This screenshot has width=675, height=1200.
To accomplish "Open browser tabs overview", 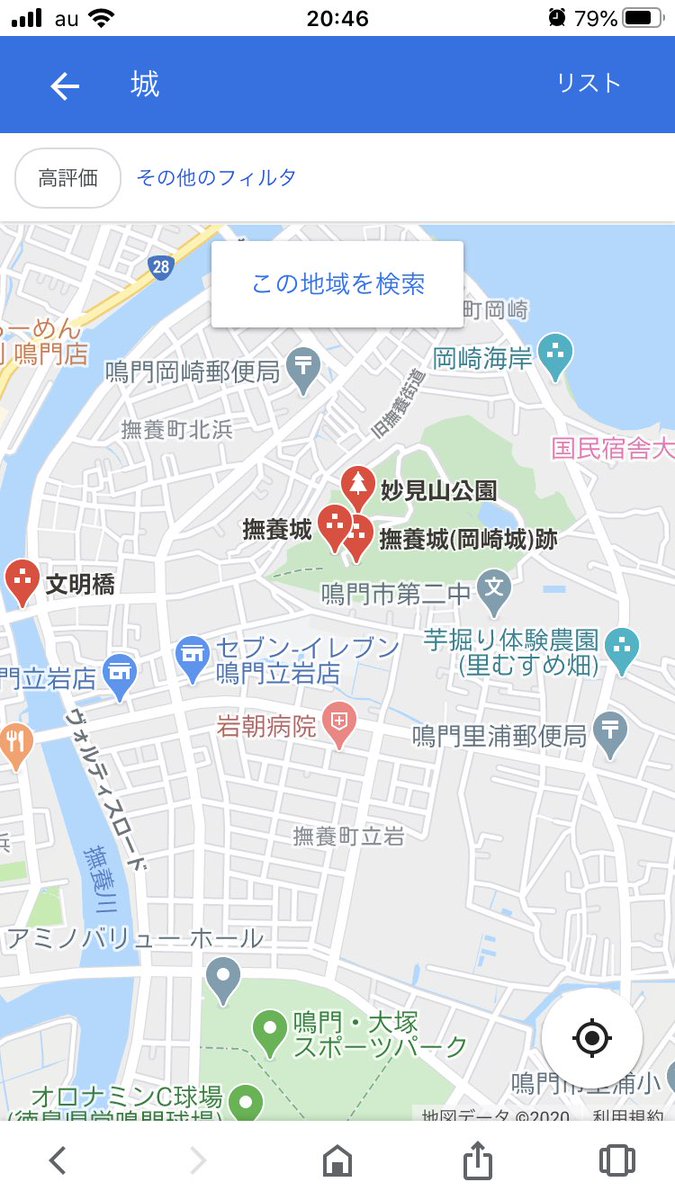I will click(x=616, y=1160).
